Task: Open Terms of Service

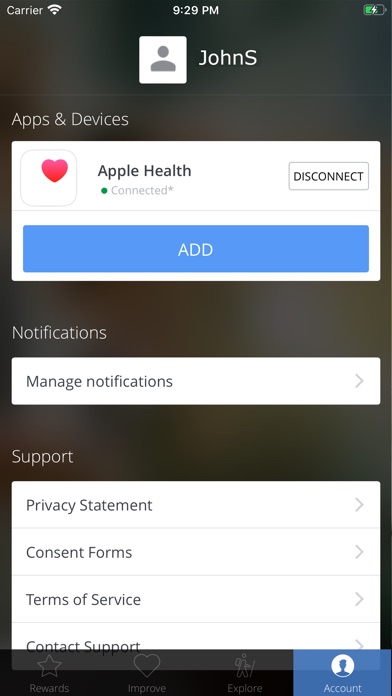Action: (x=196, y=599)
